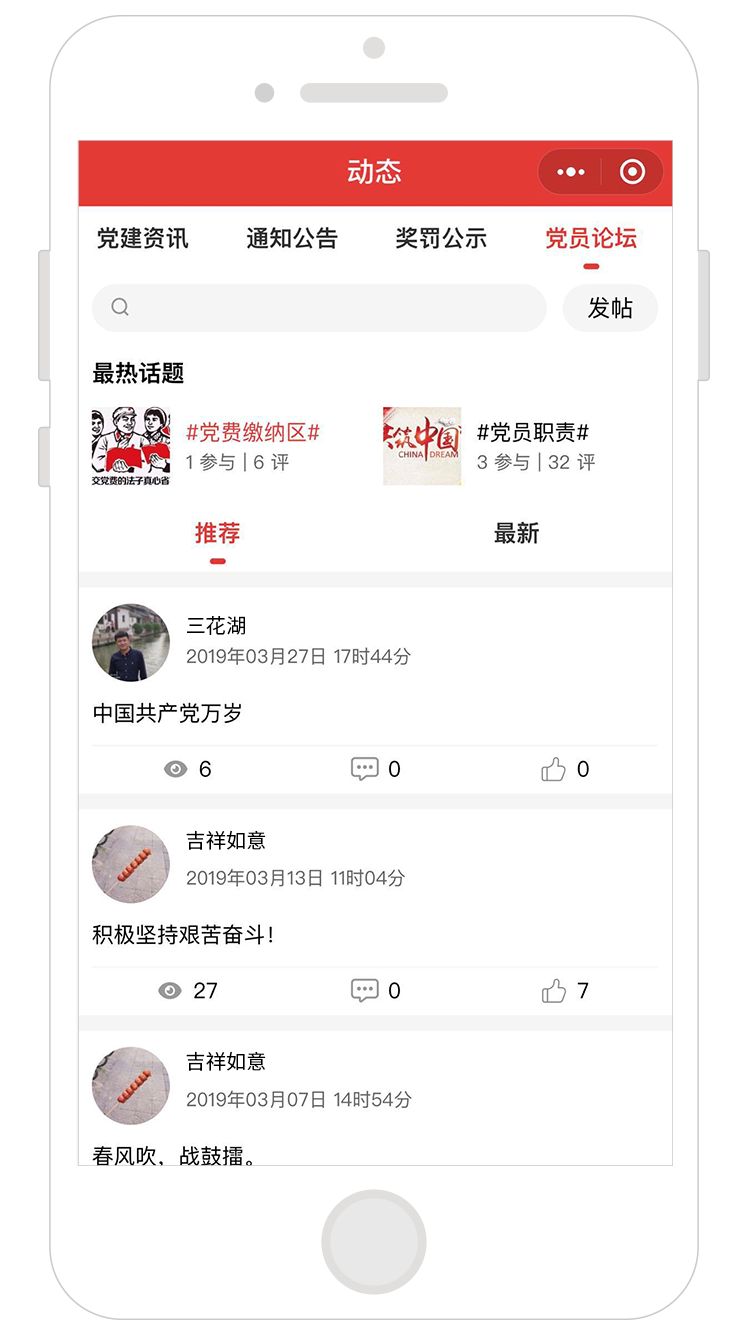Select the 党员论坛 tab

[x=591, y=238]
